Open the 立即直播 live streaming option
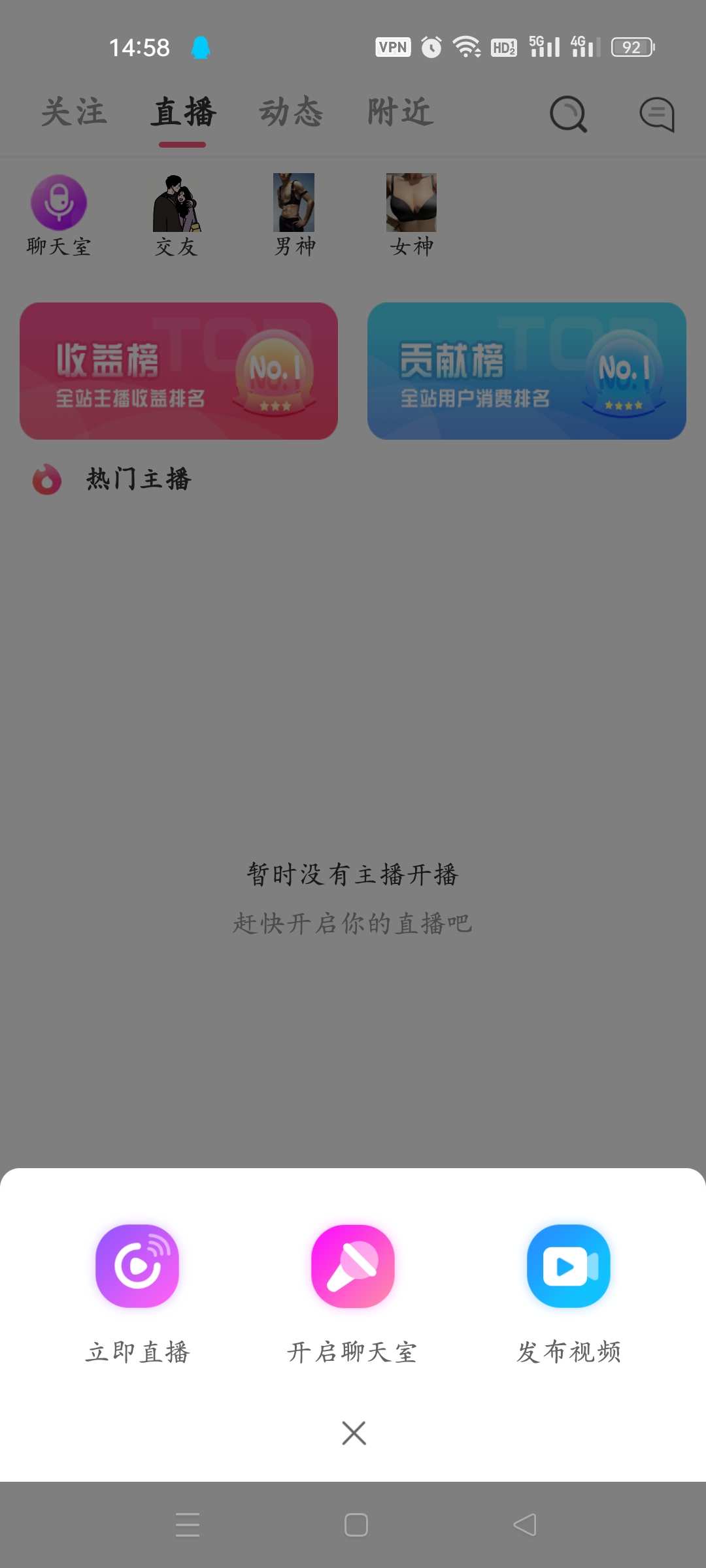The width and height of the screenshot is (706, 1568). coord(137,1265)
